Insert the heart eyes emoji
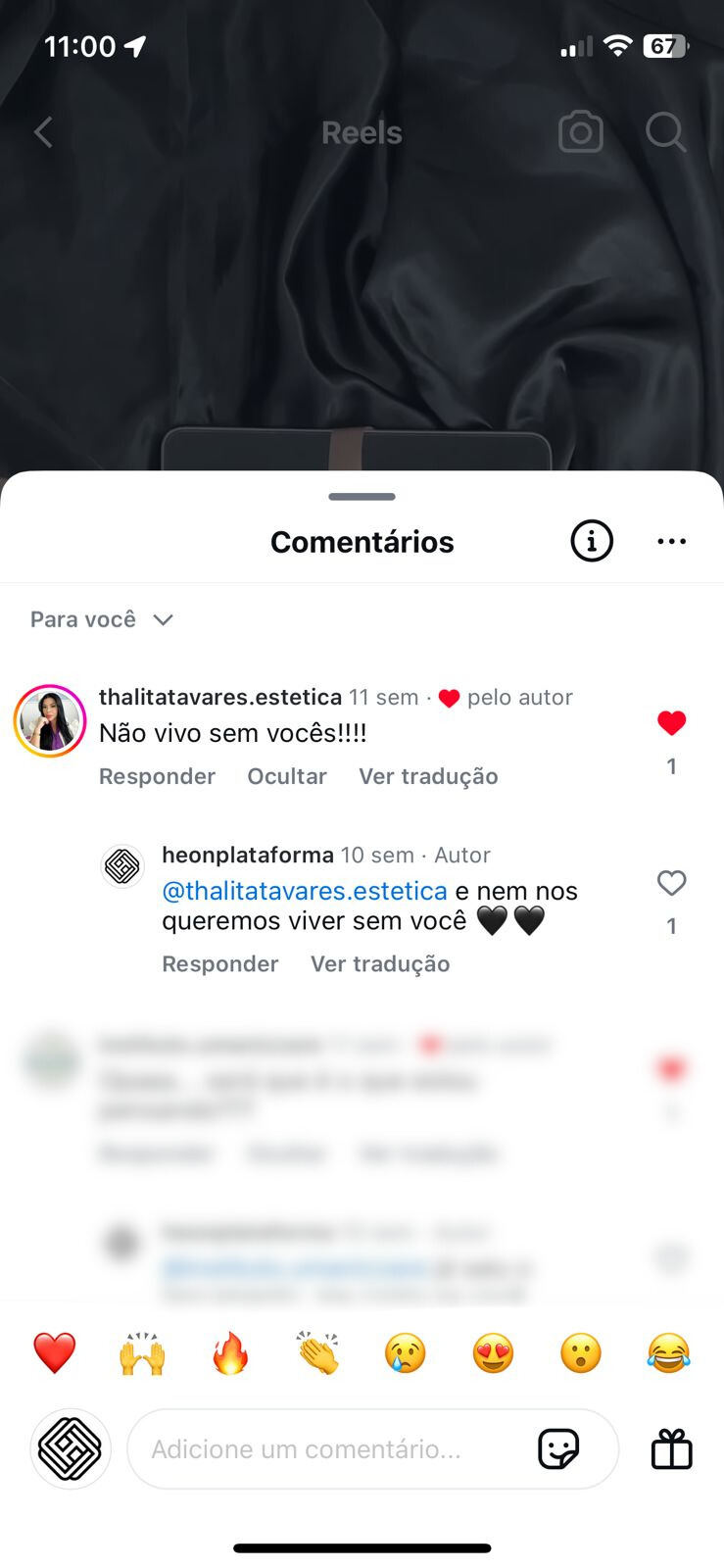This screenshot has height=1568, width=724. click(494, 1353)
